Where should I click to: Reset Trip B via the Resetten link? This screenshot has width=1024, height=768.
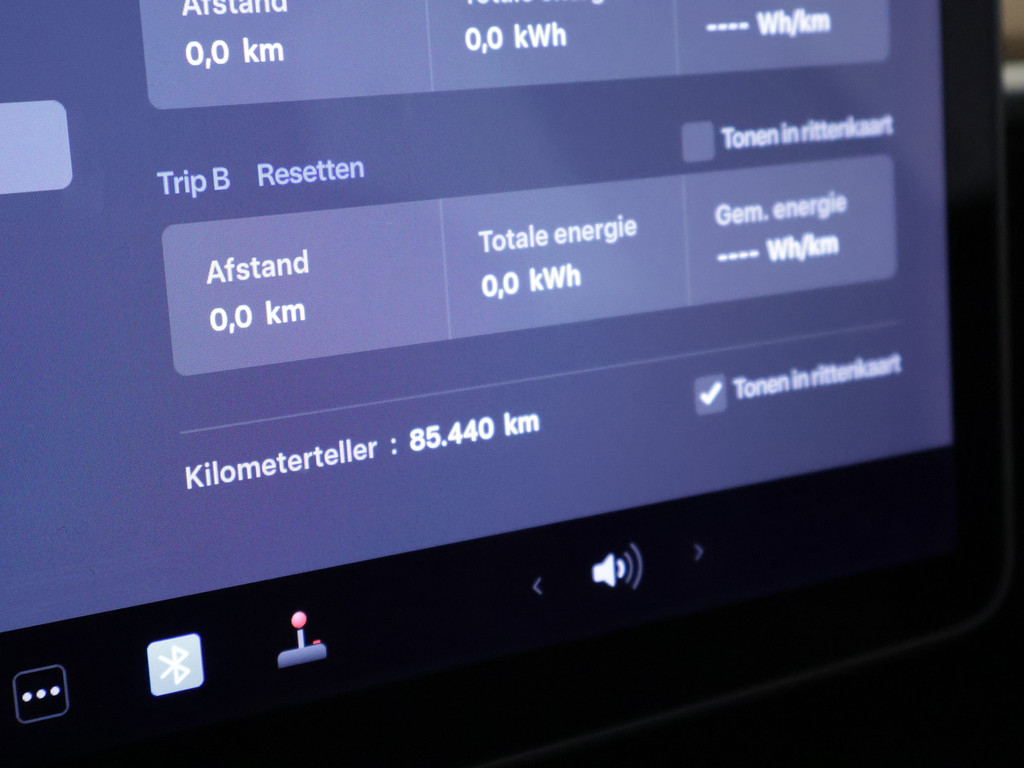pyautogui.click(x=310, y=173)
